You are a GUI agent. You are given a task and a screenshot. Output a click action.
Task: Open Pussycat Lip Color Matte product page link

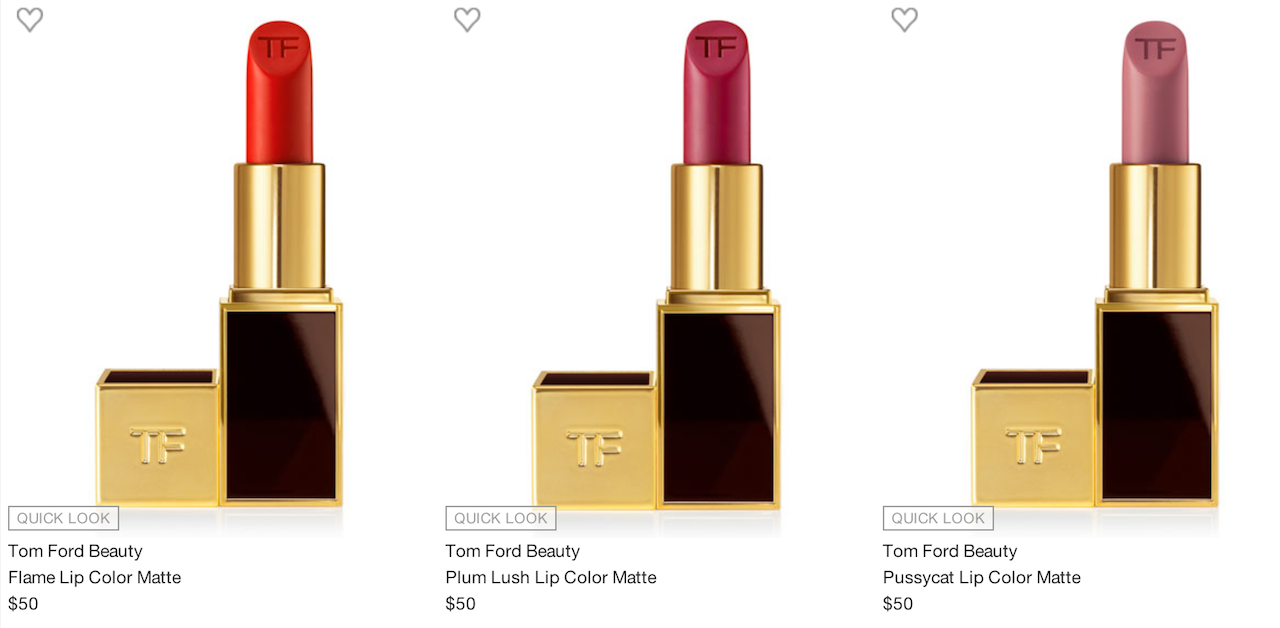pos(982,577)
